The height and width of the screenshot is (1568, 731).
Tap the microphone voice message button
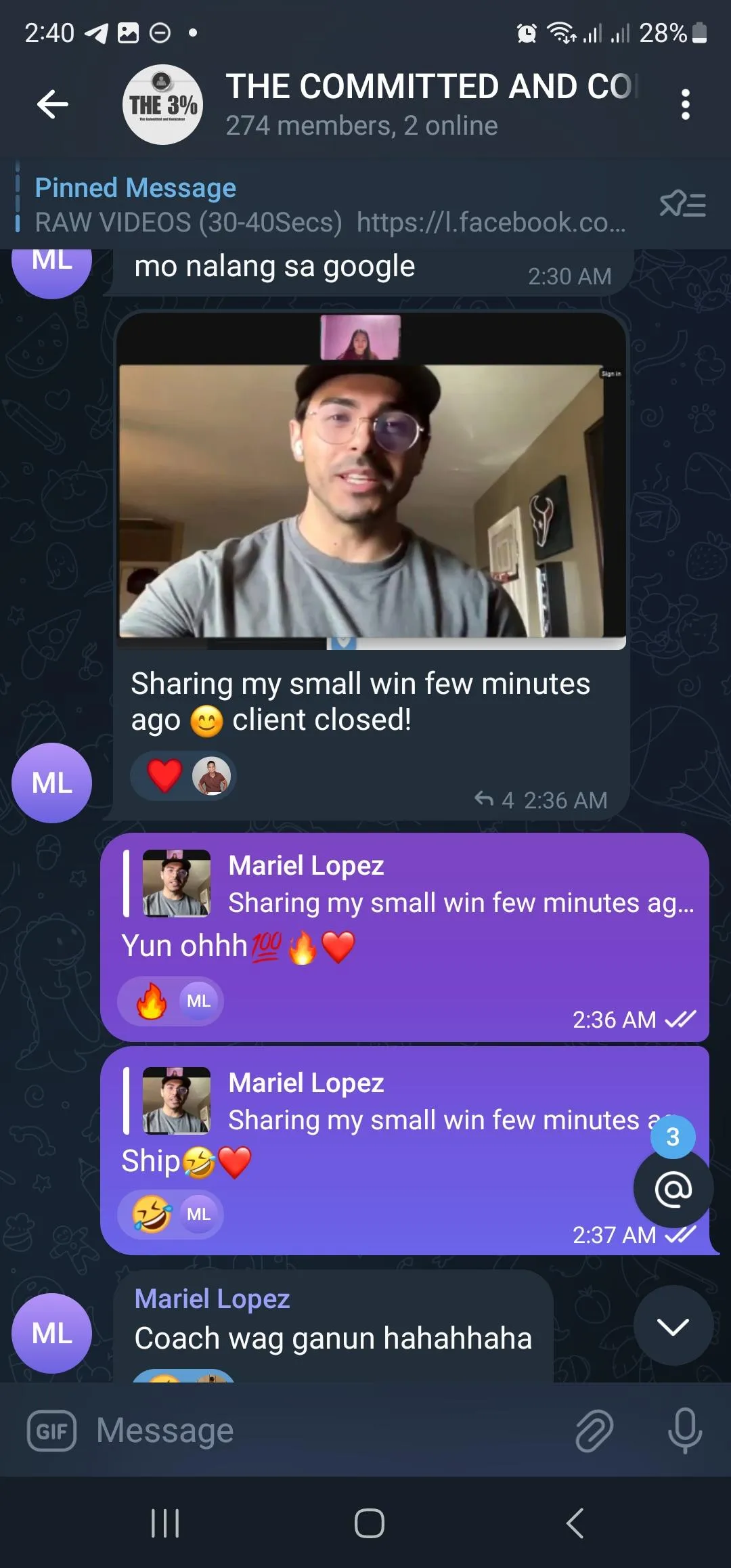tap(684, 1431)
